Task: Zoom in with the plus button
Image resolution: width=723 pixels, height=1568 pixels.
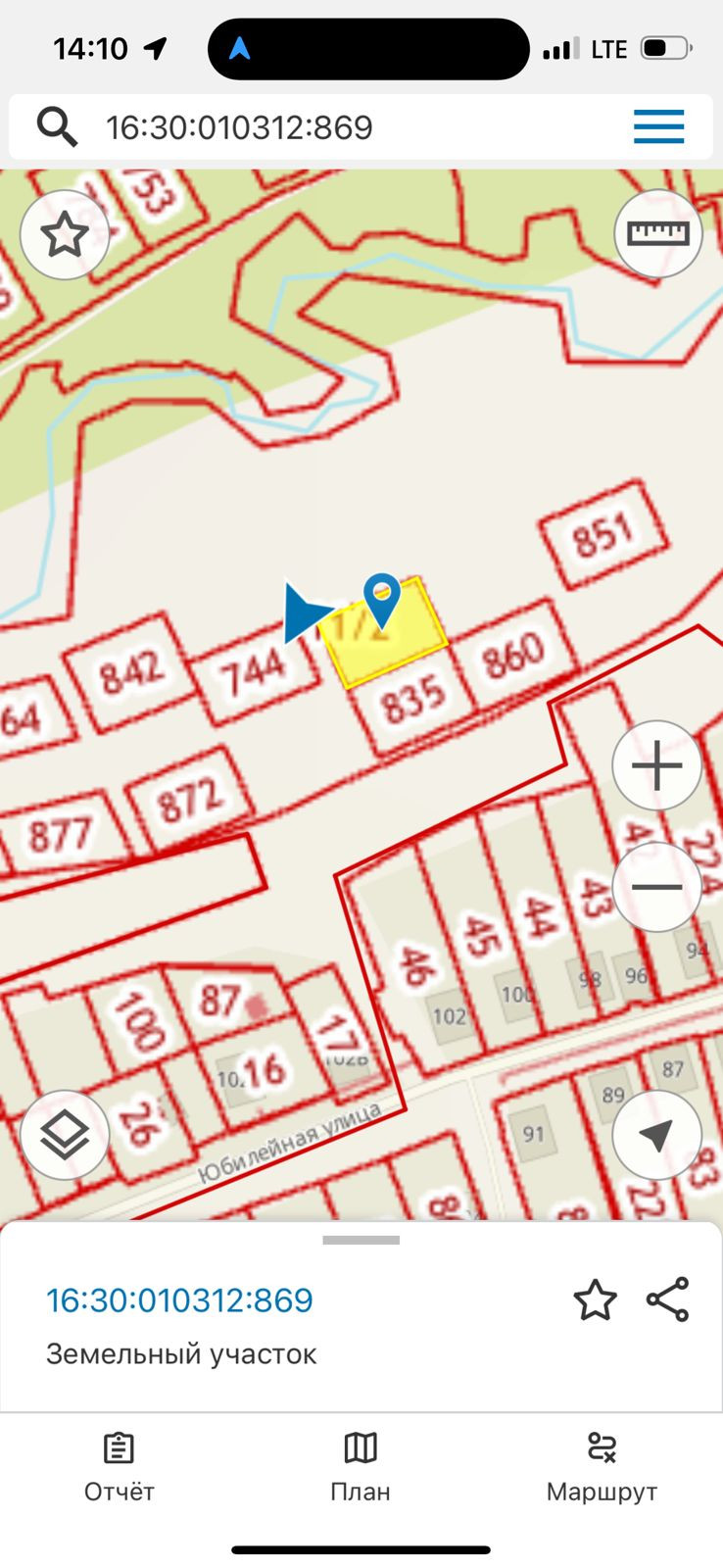Action: coord(656,765)
